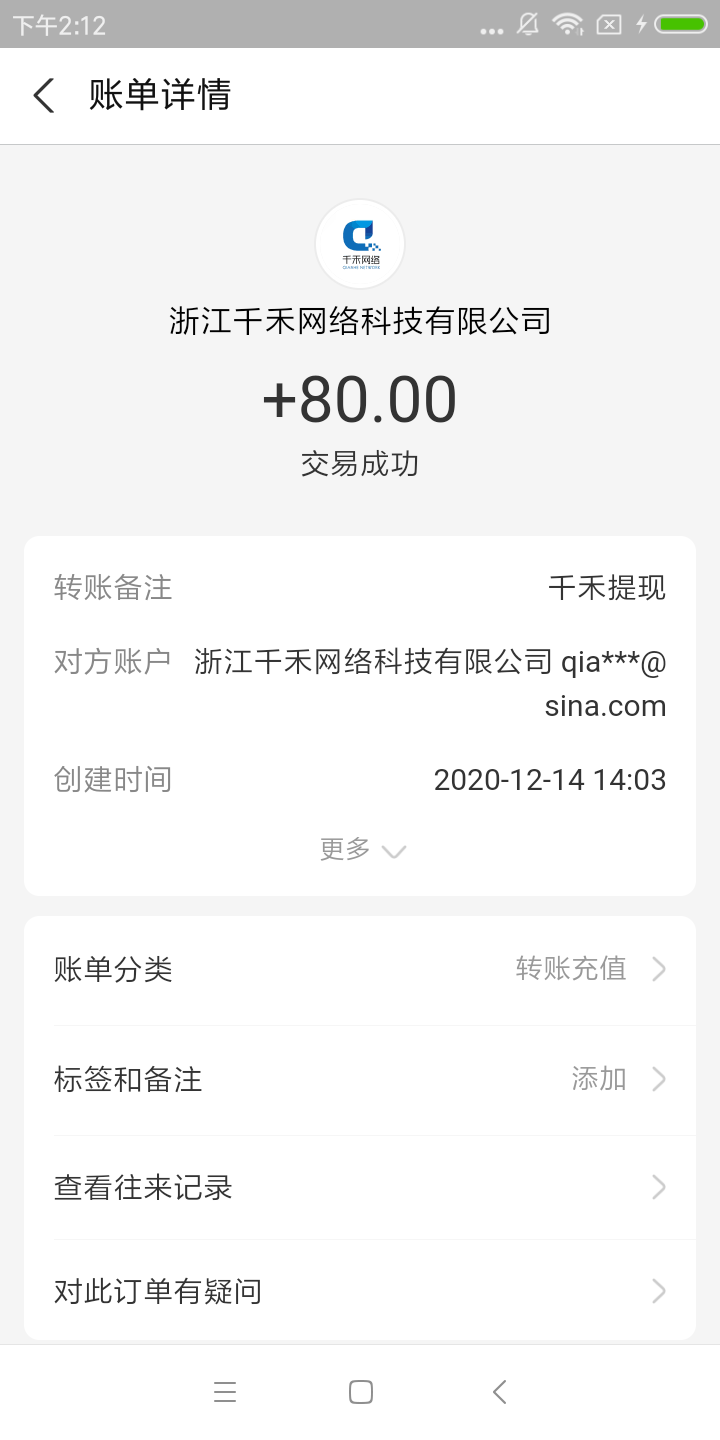
Task: Tap the system home button
Action: coord(361,1392)
